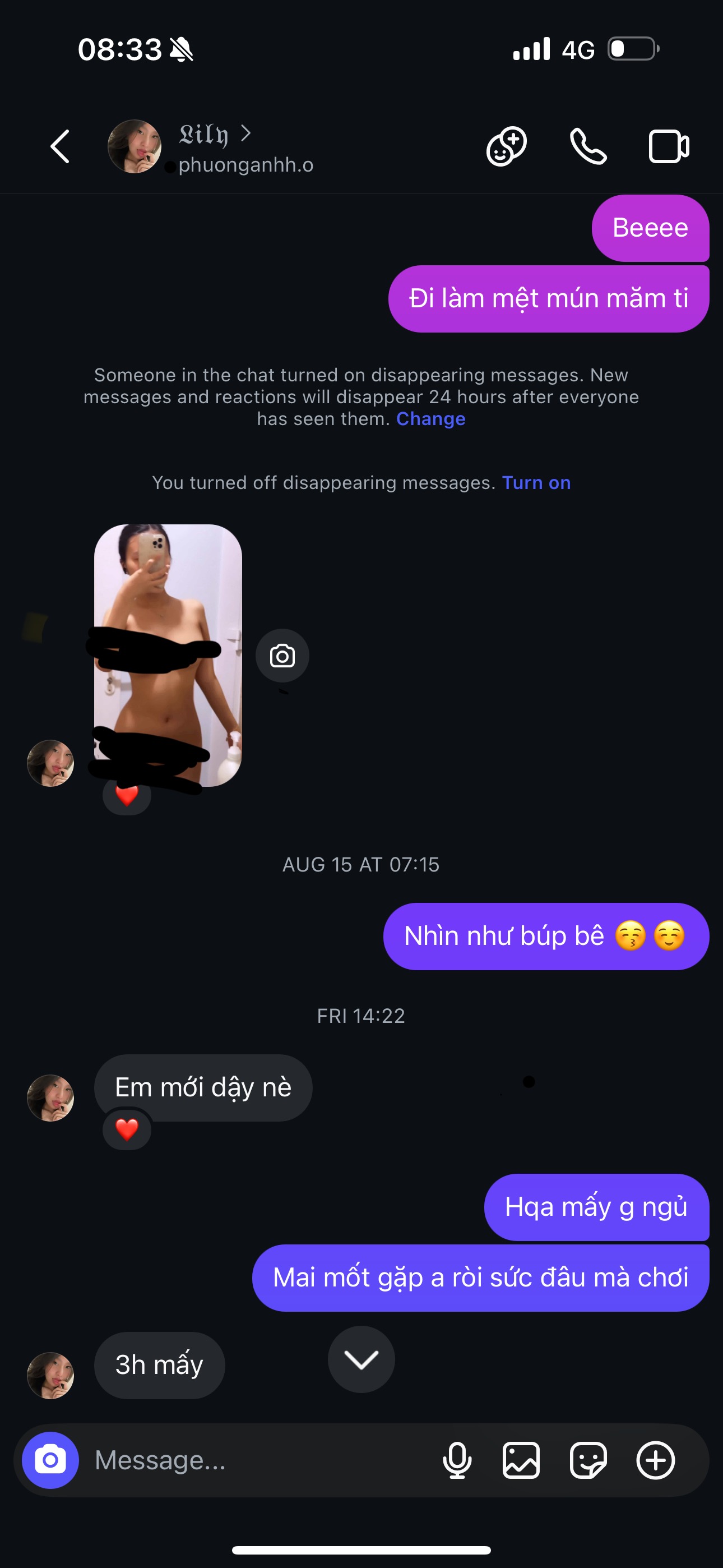Go back to the inbox list

click(x=59, y=147)
